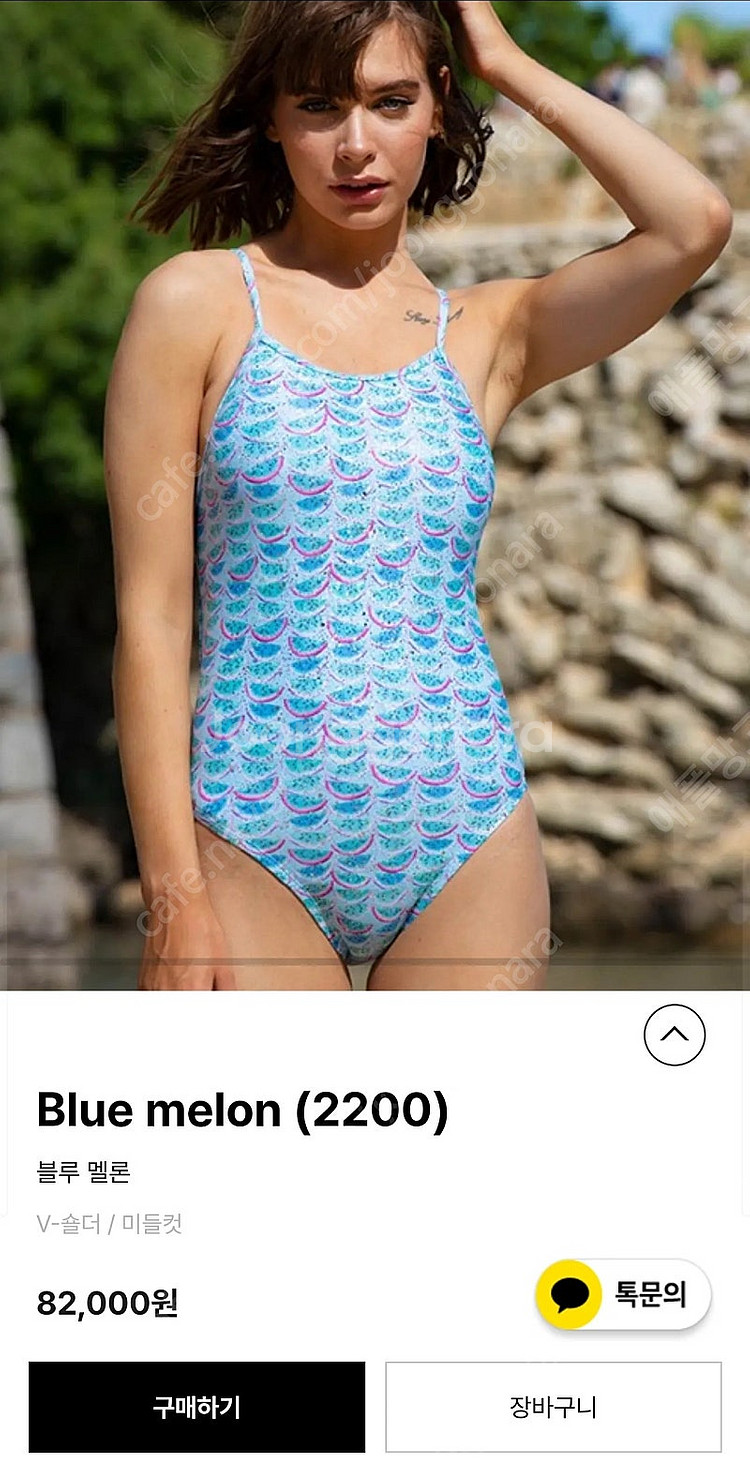Buy now with the 구매하기 button
The height and width of the screenshot is (1471, 750).
(197, 1407)
